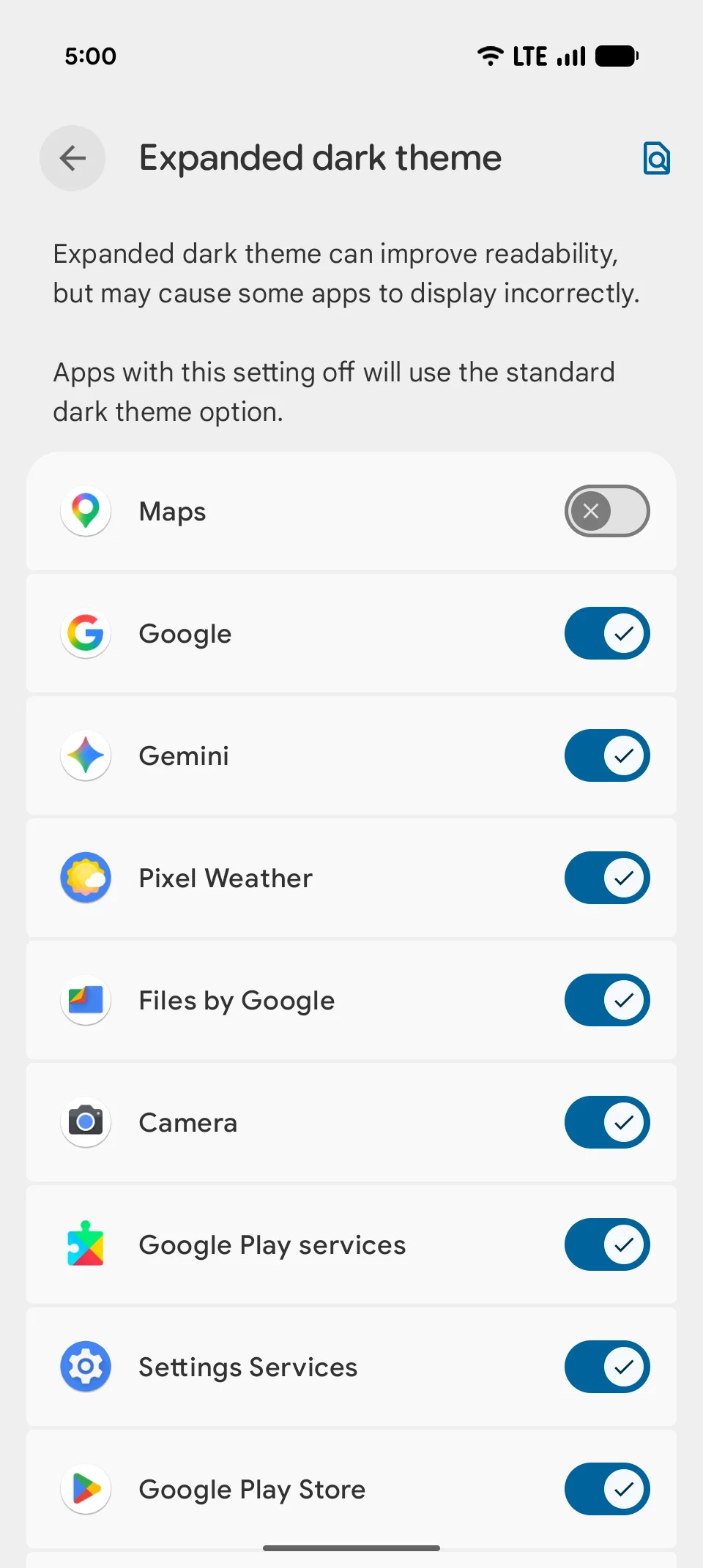Tap the Camera app icon

86,1122
